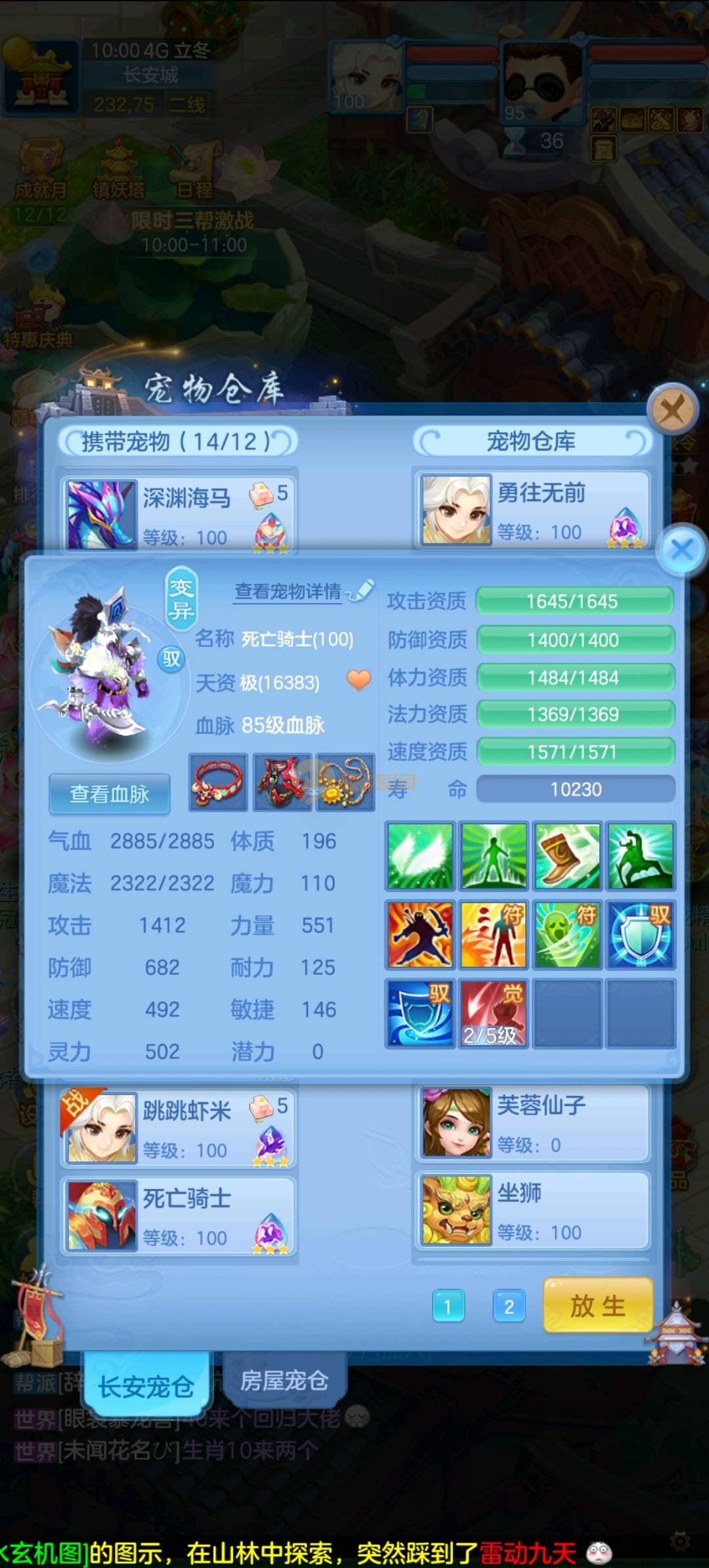709x1568 pixels.
Task: Select 死亡骑士 in the carried pets list
Action: [x=179, y=1215]
